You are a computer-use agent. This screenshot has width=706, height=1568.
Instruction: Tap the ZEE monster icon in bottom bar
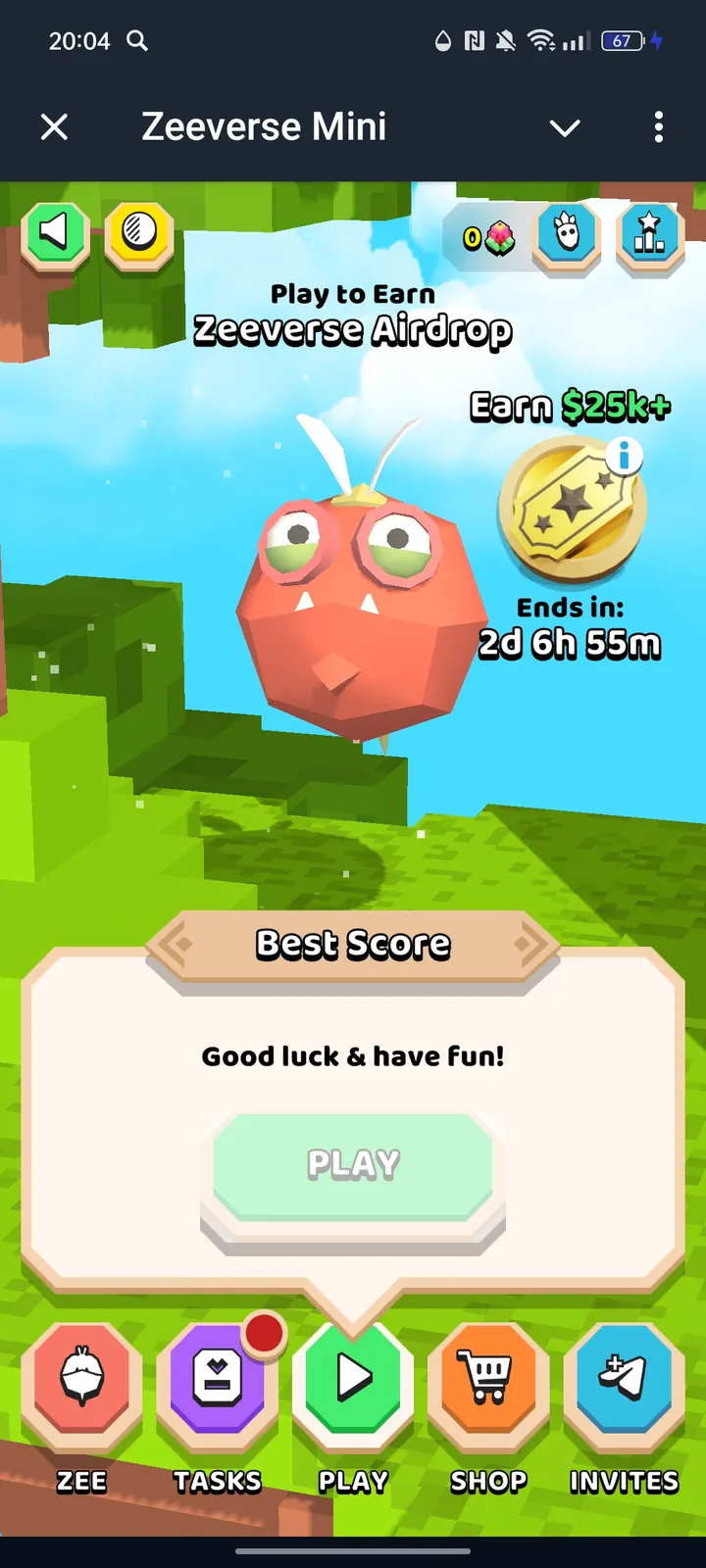pyautogui.click(x=81, y=1380)
